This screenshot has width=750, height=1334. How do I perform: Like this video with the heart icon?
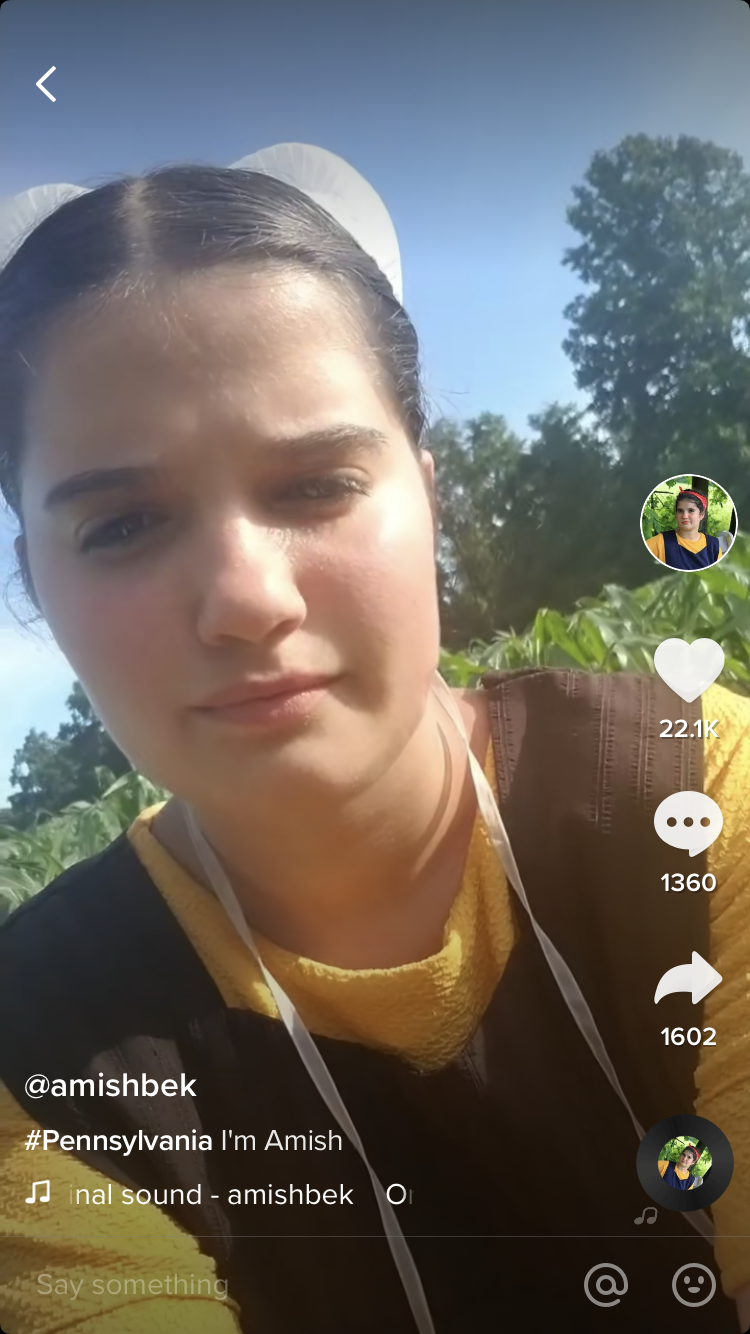pos(689,670)
